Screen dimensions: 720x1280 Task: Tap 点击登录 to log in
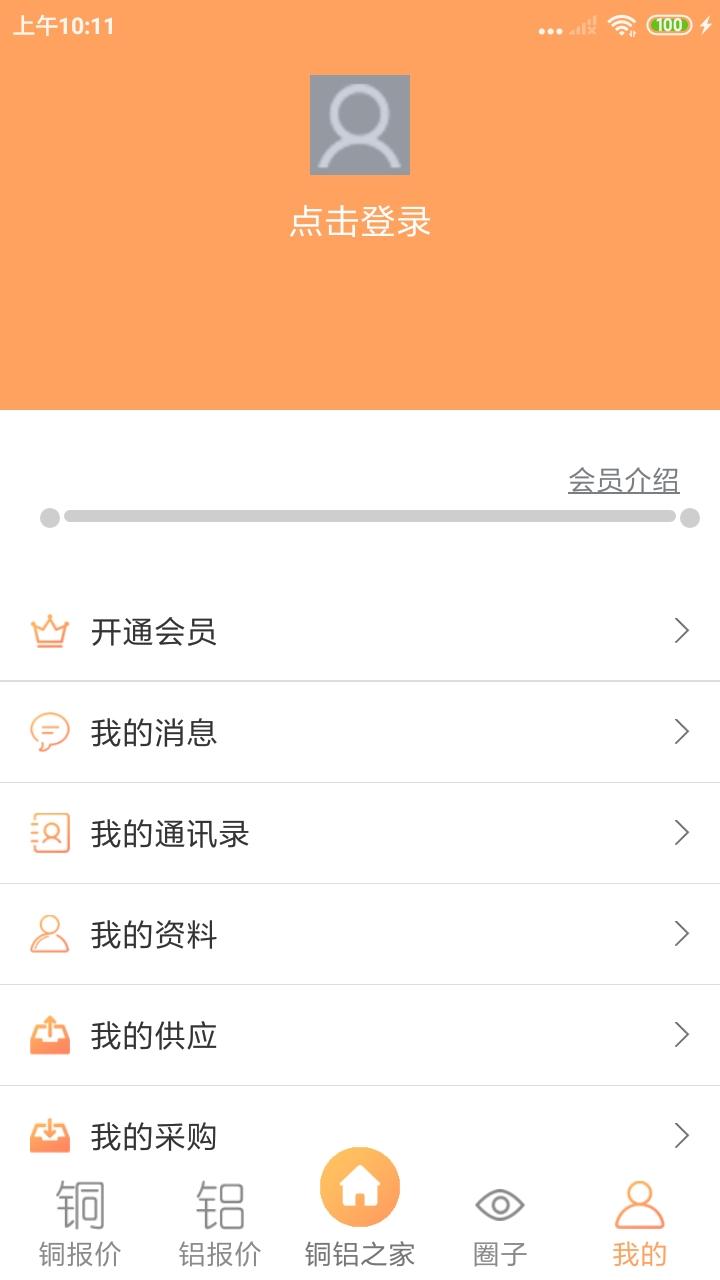tap(360, 222)
